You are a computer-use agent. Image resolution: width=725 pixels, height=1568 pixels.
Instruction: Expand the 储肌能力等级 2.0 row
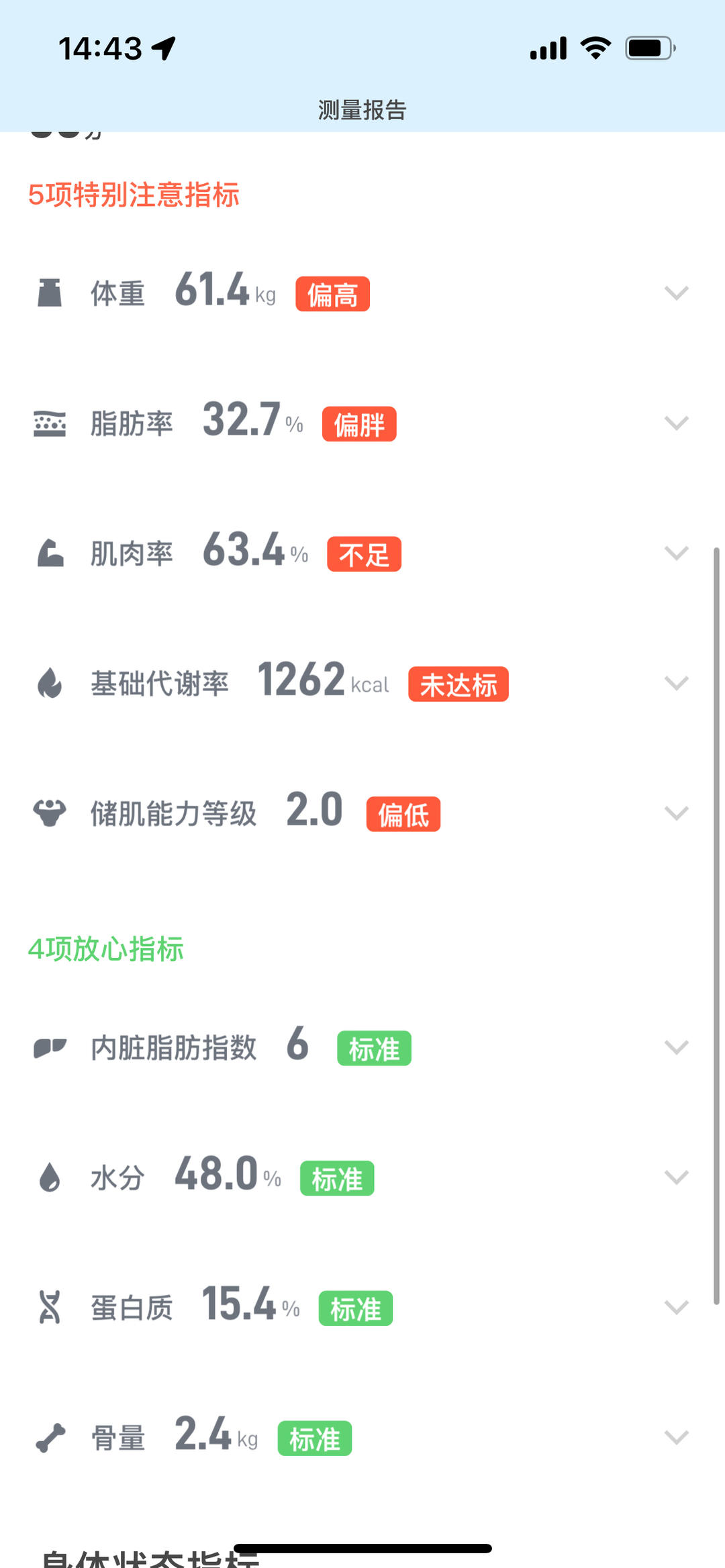pyautogui.click(x=676, y=814)
